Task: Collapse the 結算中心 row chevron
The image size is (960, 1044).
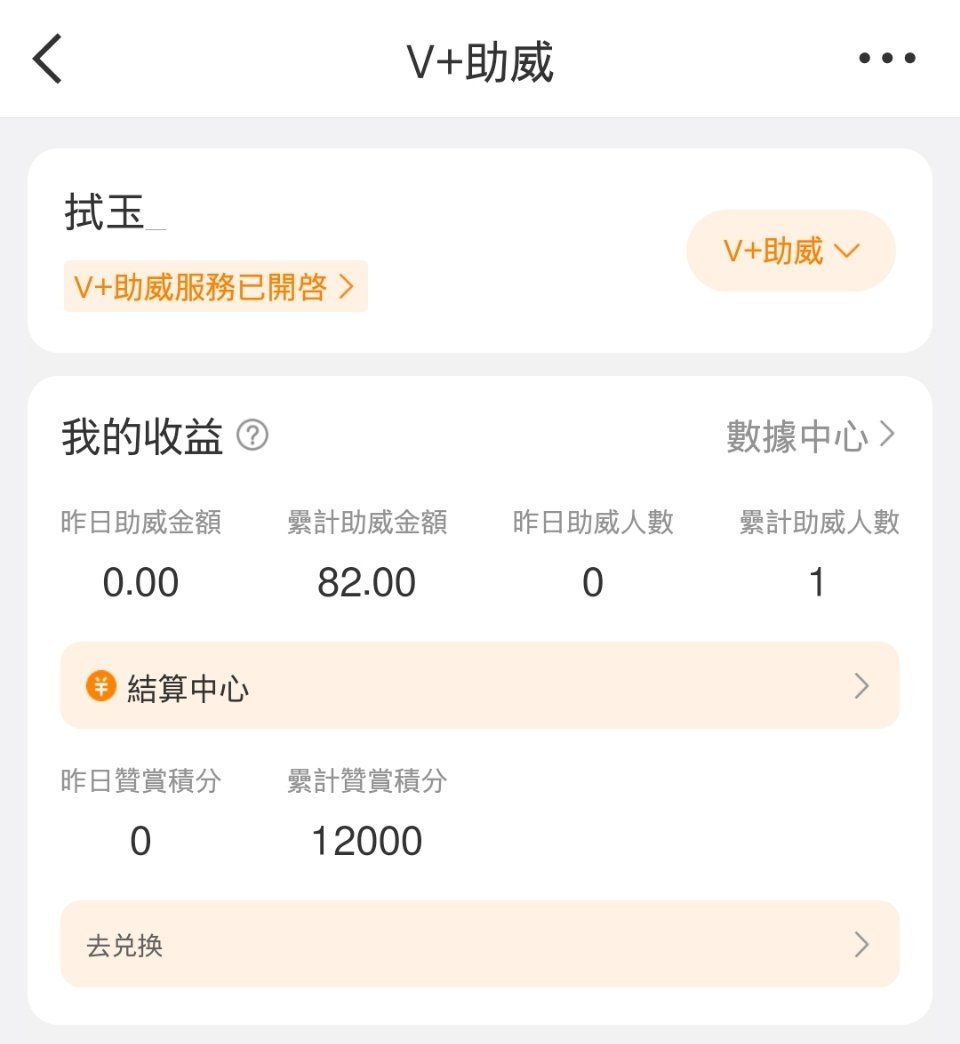Action: tap(861, 687)
